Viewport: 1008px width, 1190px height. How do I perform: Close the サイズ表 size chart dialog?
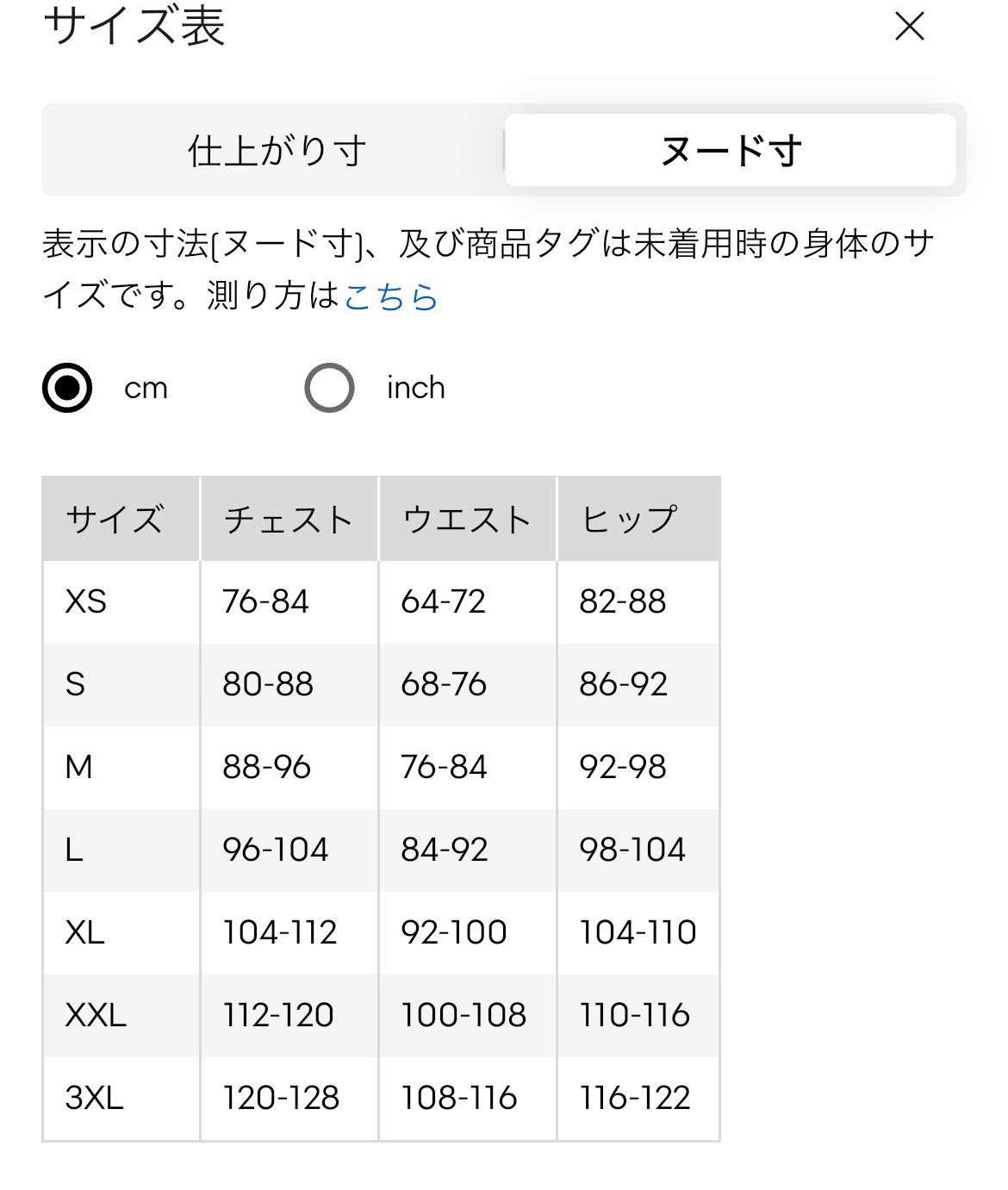click(x=909, y=26)
